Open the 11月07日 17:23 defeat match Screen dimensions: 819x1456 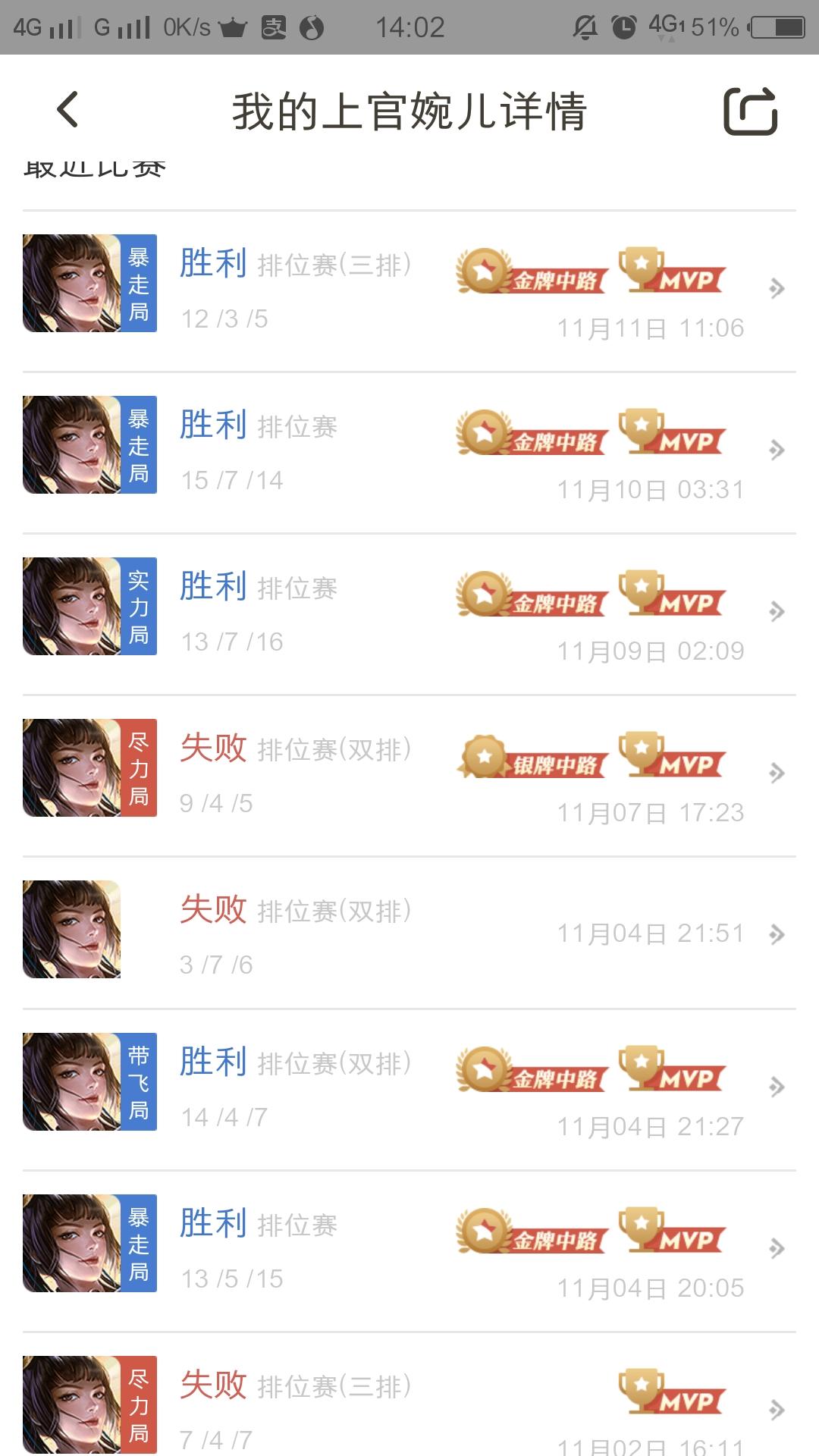pos(409,776)
